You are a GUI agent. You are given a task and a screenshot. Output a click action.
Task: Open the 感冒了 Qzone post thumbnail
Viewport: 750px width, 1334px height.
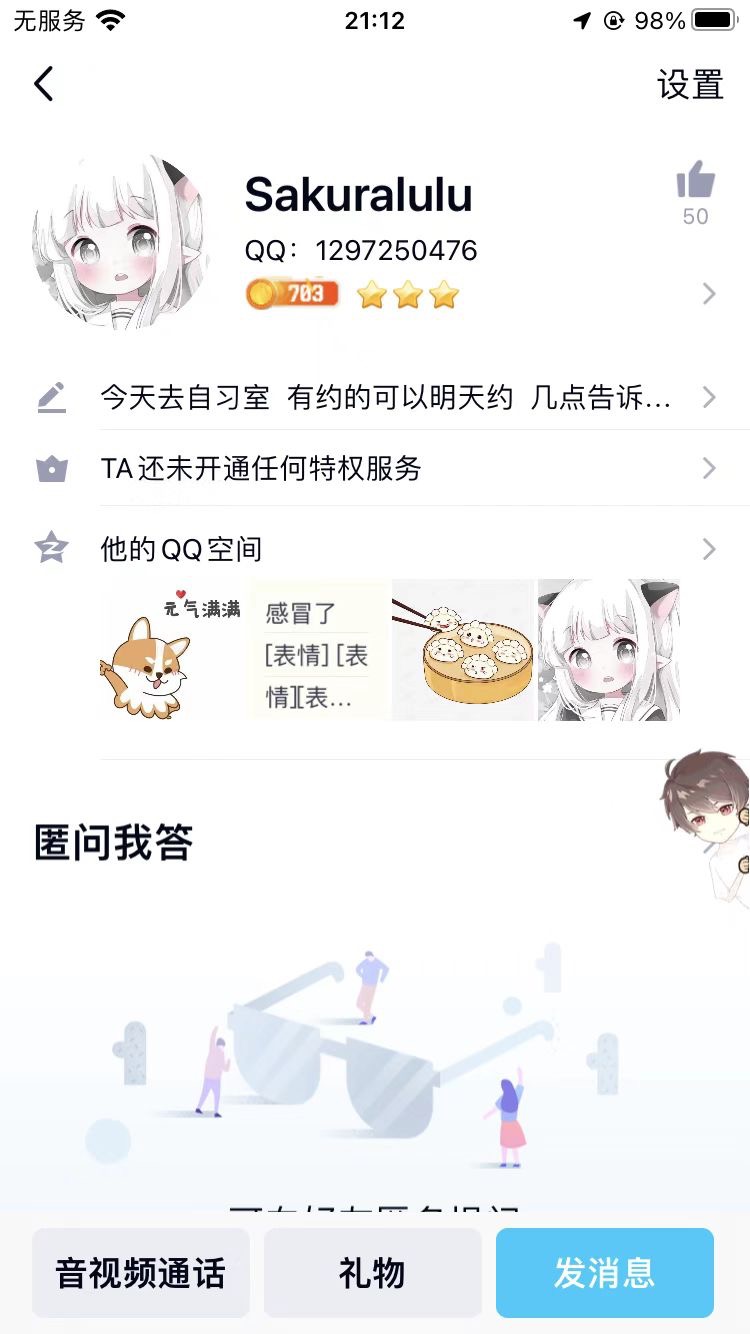pos(317,650)
